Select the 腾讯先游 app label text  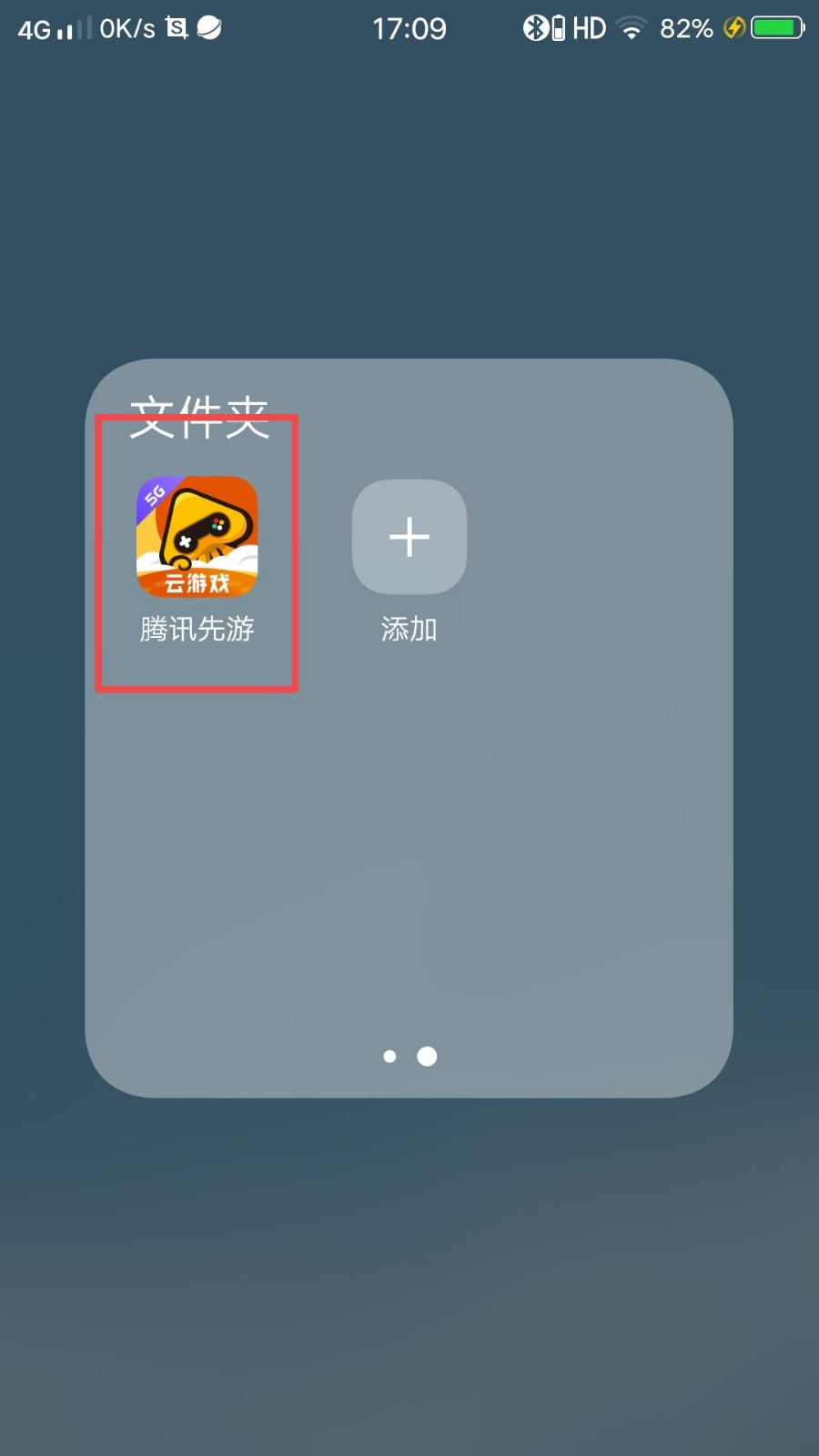195,628
